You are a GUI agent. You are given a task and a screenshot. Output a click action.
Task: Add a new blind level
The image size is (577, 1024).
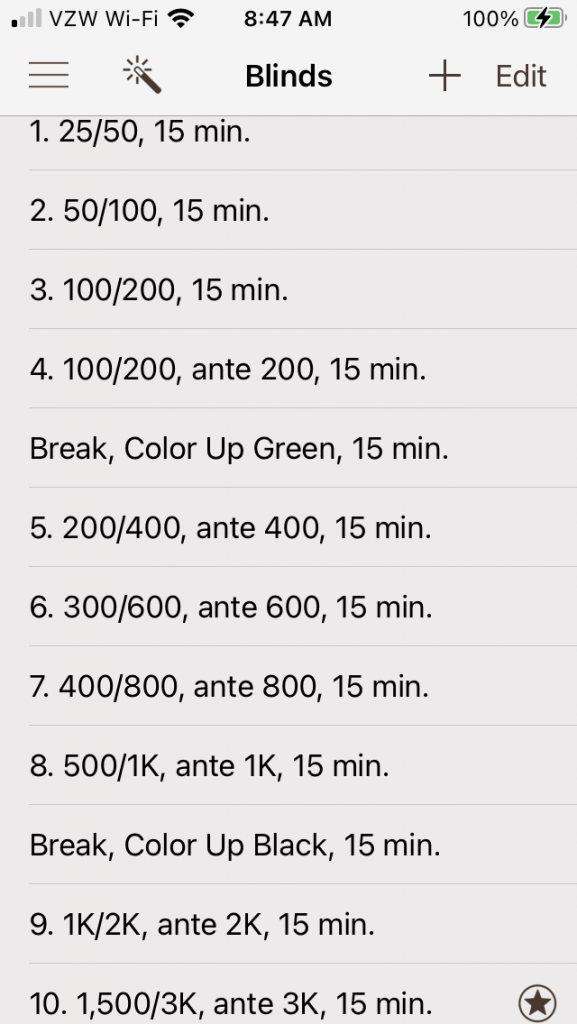pyautogui.click(x=444, y=76)
